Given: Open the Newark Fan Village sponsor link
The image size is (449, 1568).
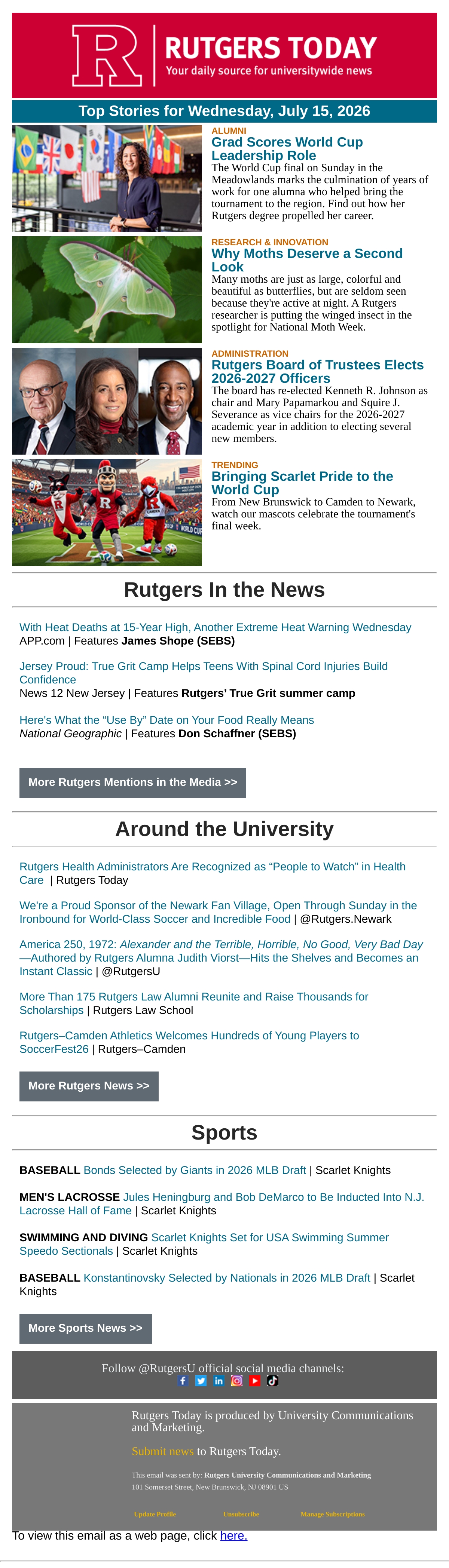Looking at the screenshot, I should click(218, 912).
